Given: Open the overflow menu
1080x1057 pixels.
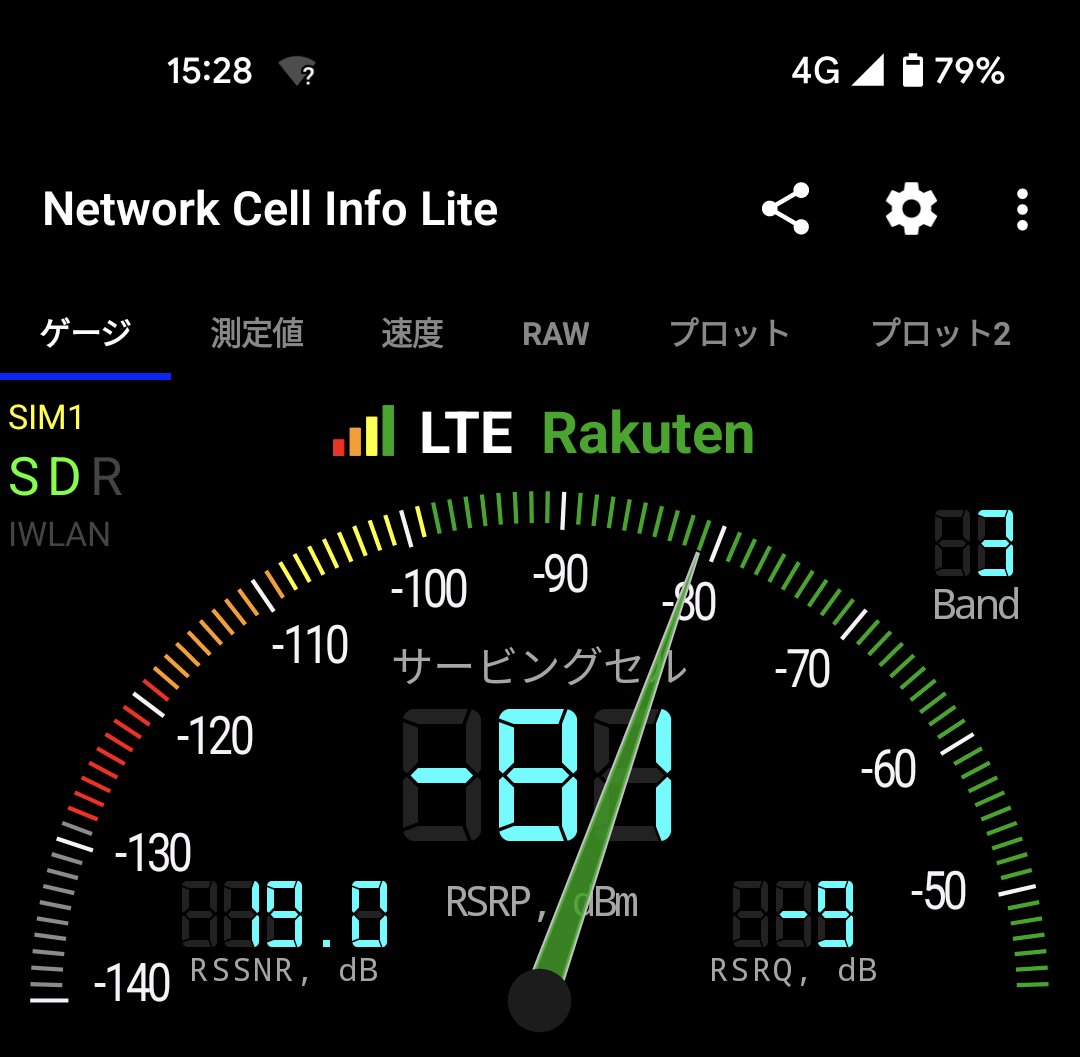Looking at the screenshot, I should click(x=1021, y=210).
